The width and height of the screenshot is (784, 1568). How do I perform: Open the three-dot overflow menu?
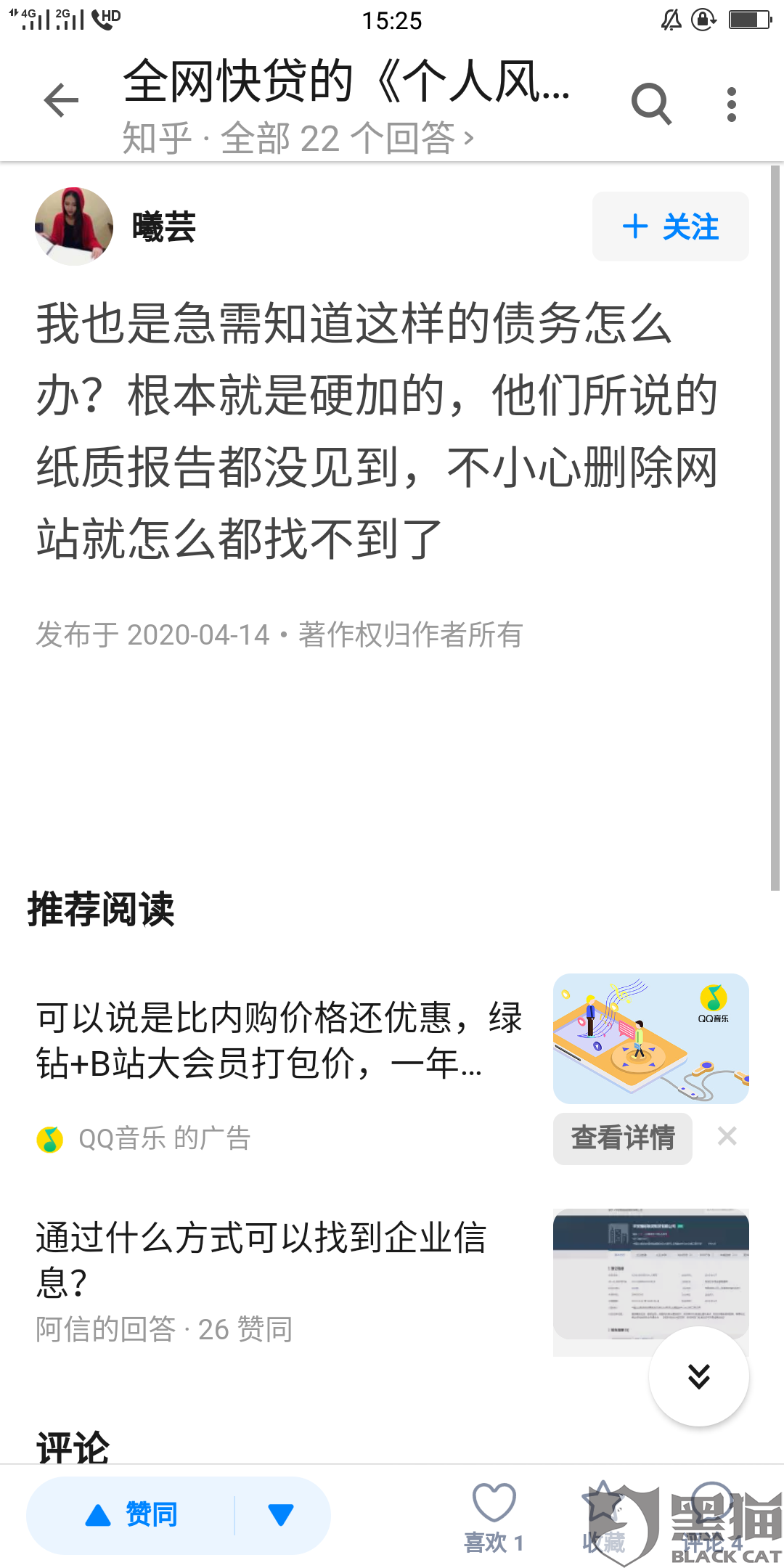tap(732, 105)
